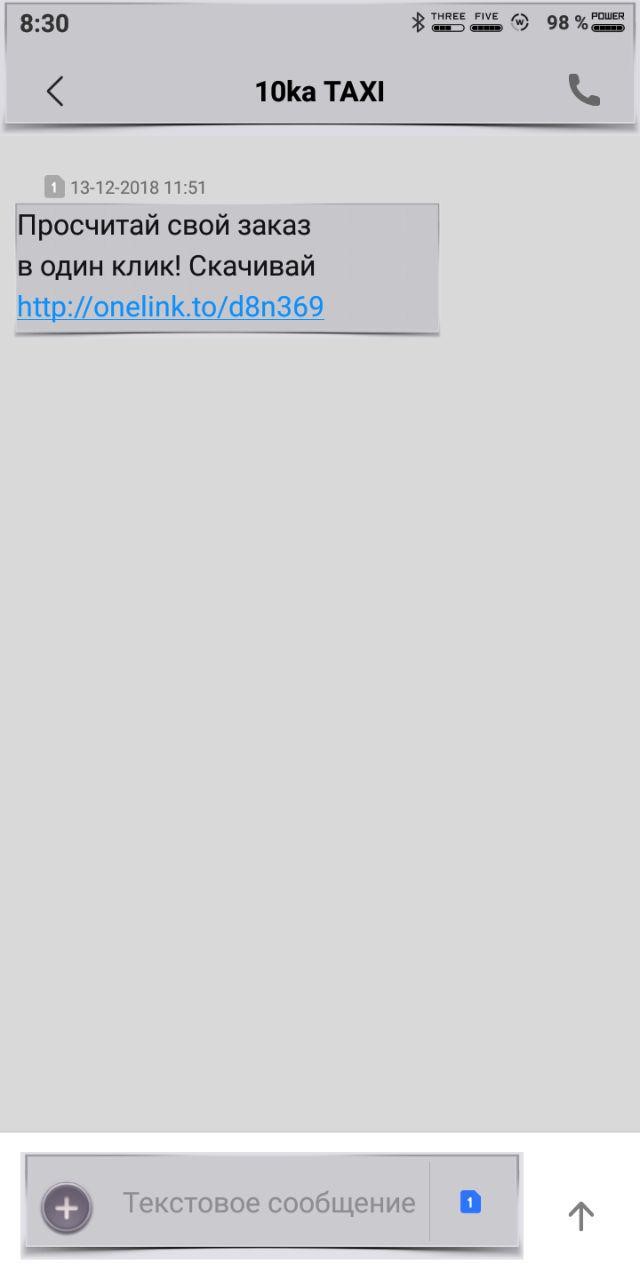640x1280 pixels.
Task: Call 10ka TAXI with the phone icon
Action: tap(584, 91)
